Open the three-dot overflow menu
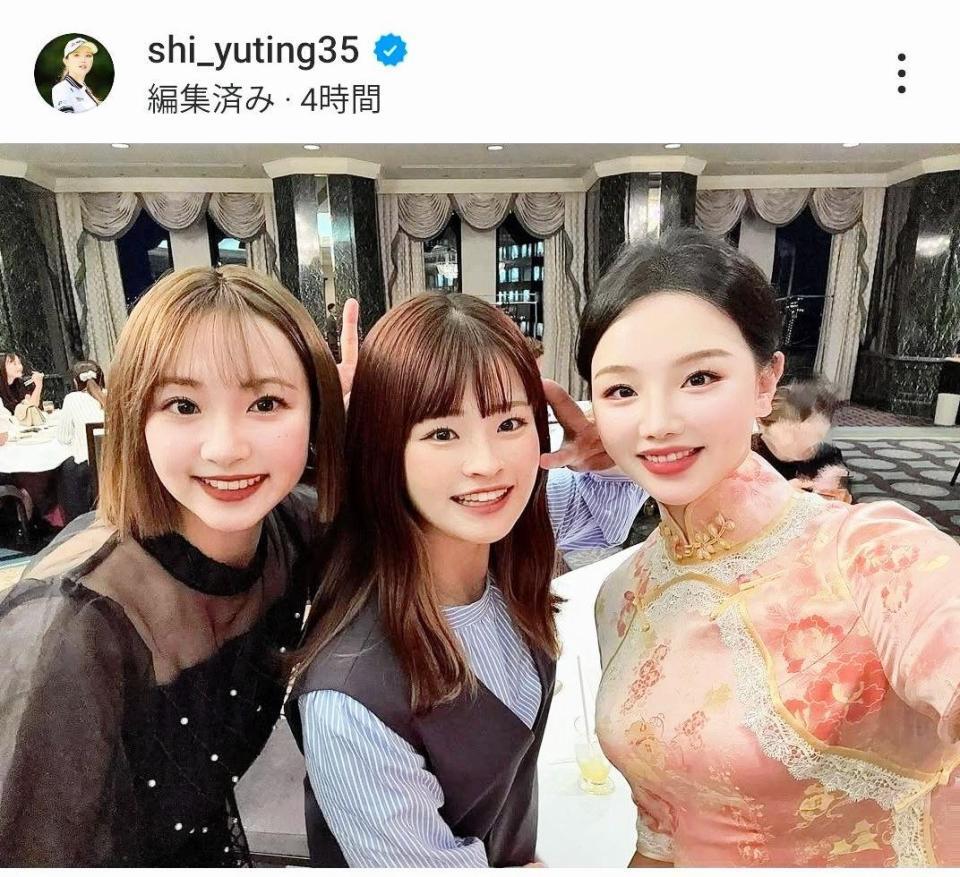Screen dimensions: 960x877 point(901,73)
